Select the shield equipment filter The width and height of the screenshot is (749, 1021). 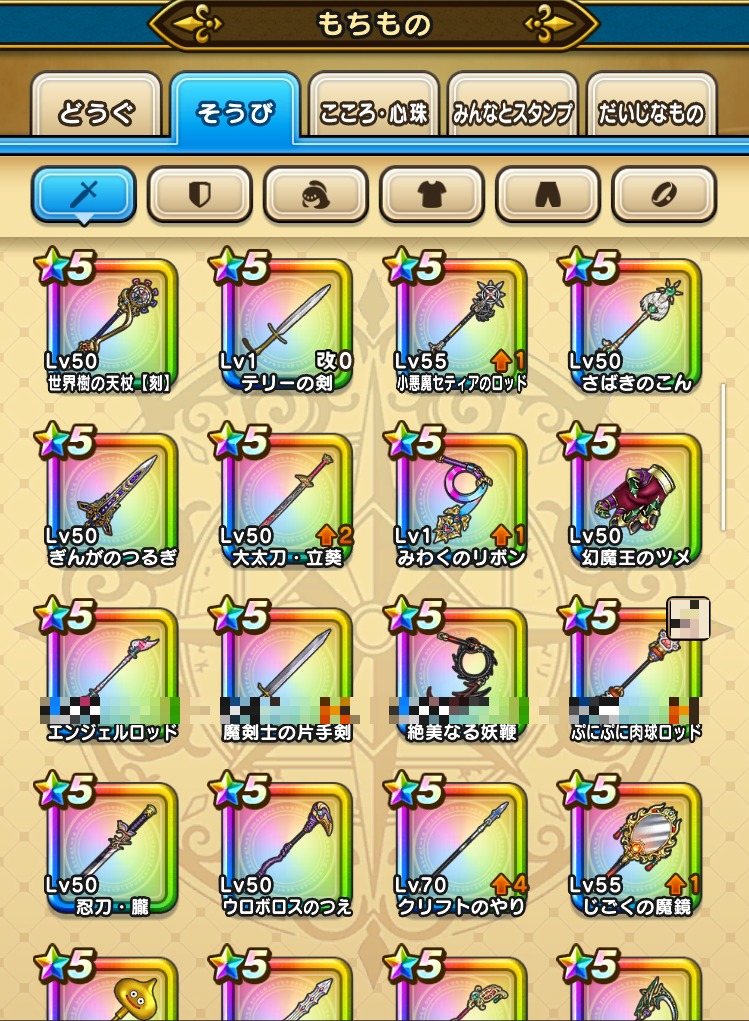199,194
